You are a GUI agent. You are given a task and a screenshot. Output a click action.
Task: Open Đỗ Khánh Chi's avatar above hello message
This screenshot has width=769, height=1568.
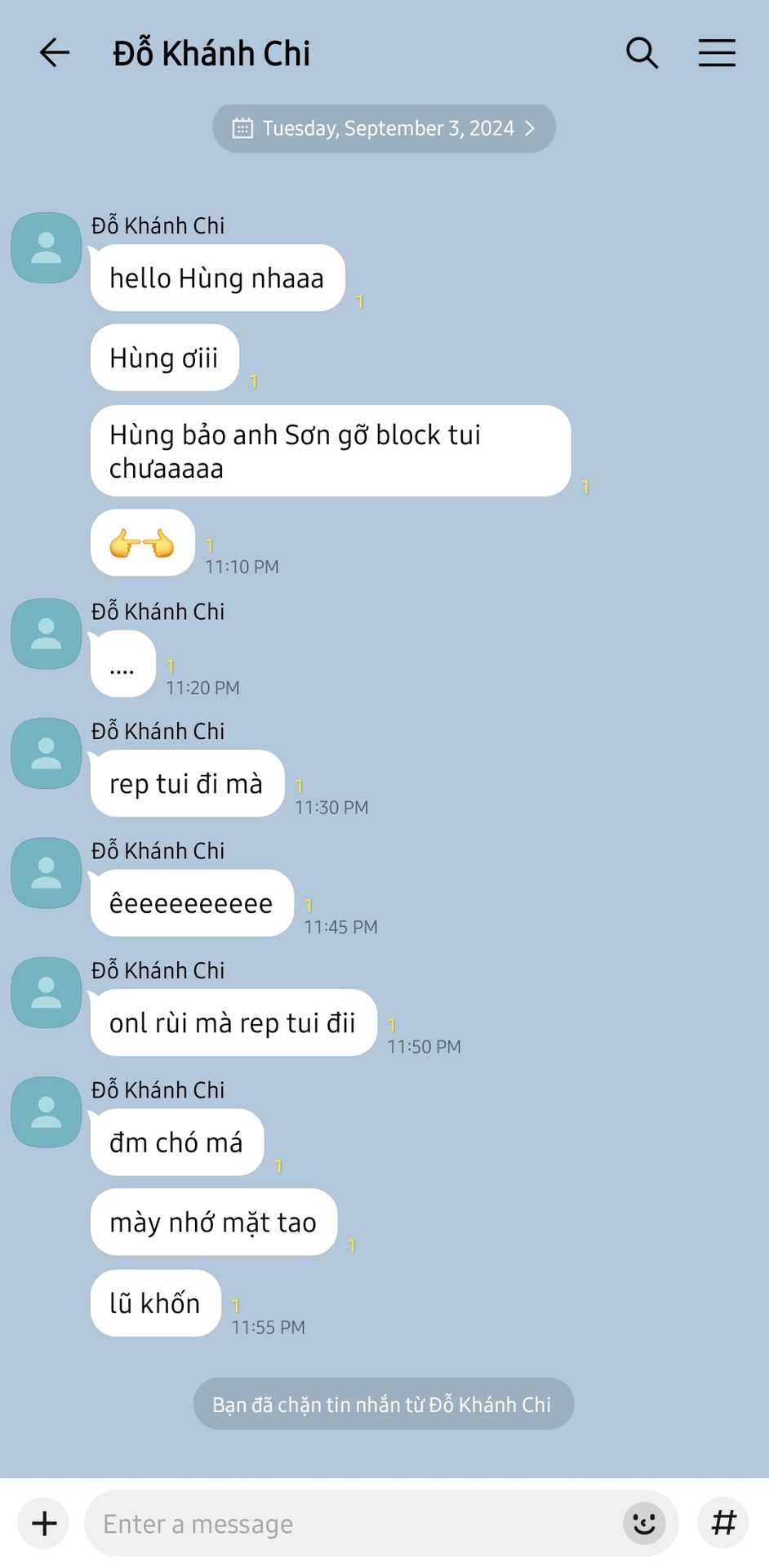click(x=46, y=248)
